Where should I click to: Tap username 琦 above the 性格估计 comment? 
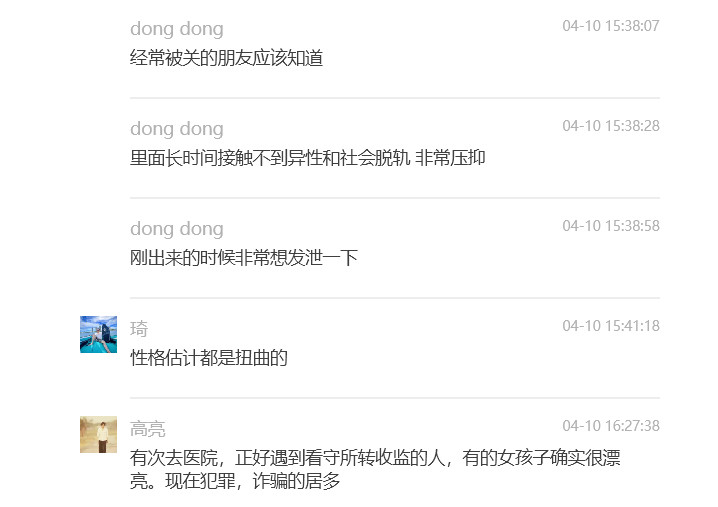click(139, 329)
